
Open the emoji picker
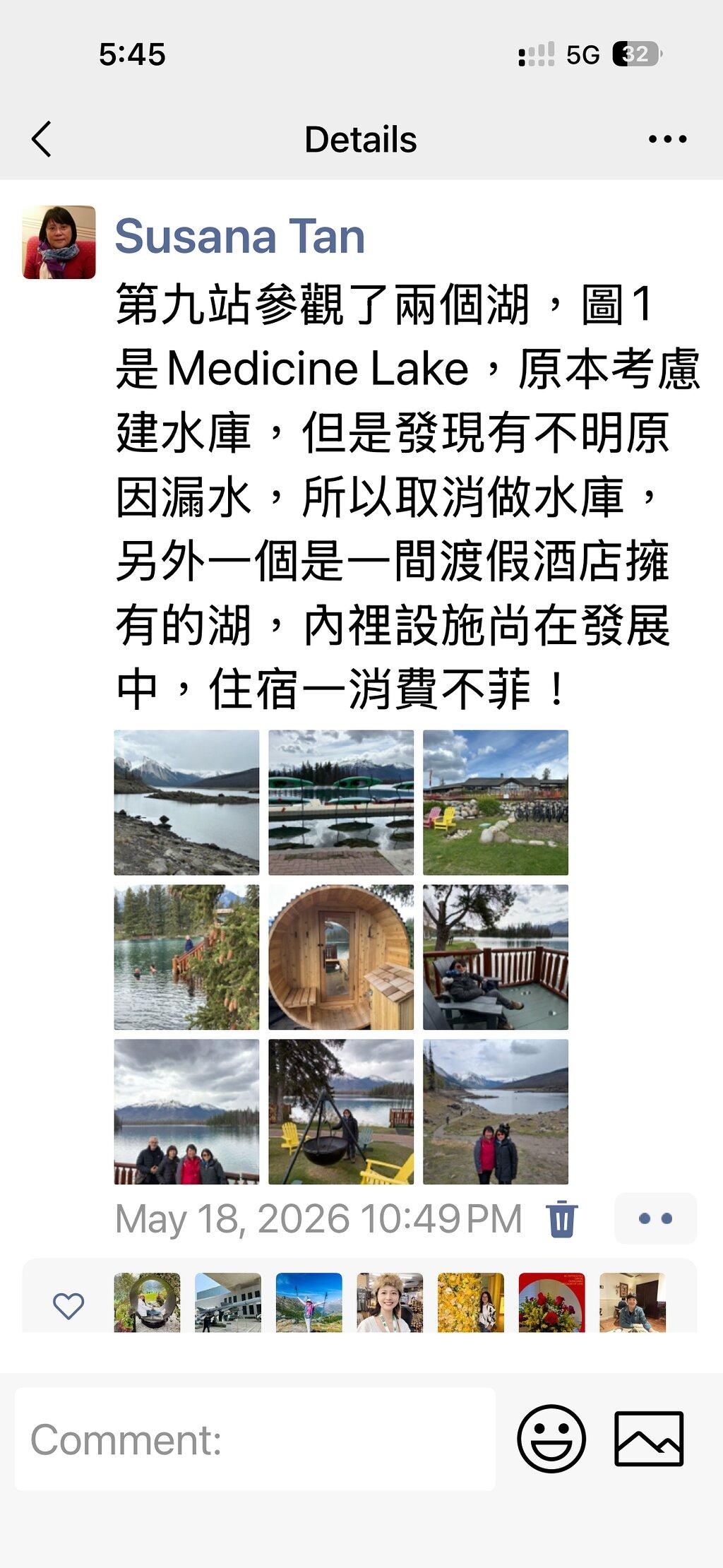[551, 1439]
